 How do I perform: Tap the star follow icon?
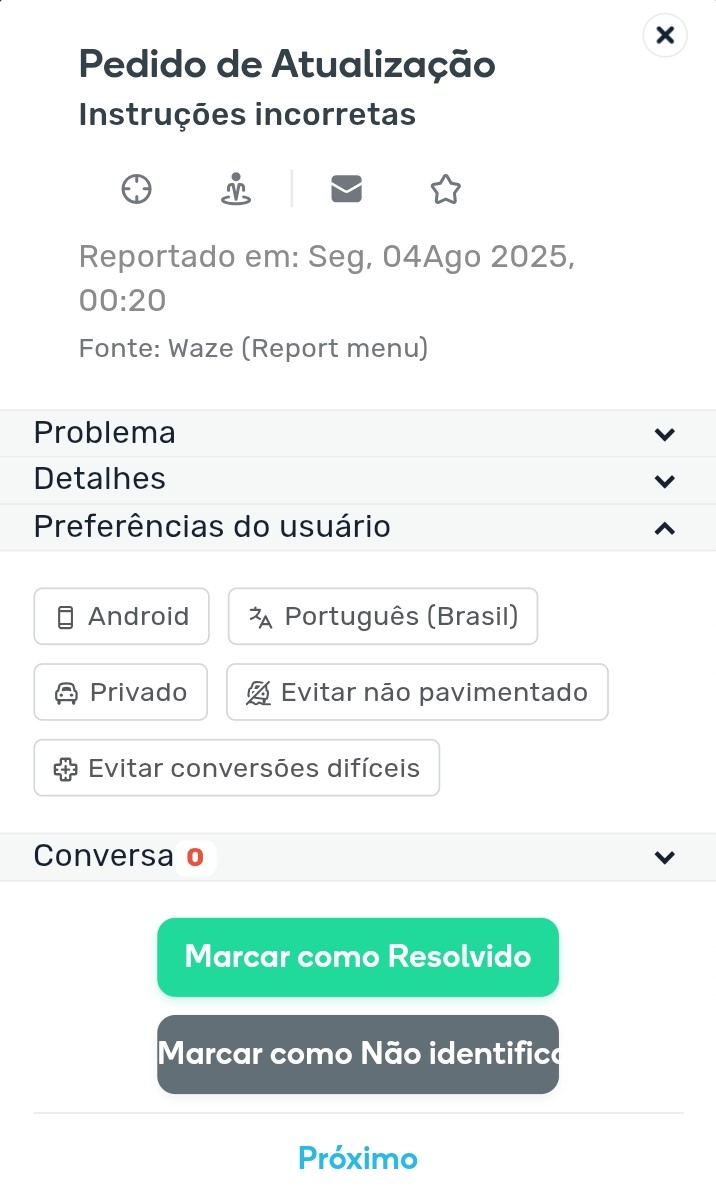(445, 189)
